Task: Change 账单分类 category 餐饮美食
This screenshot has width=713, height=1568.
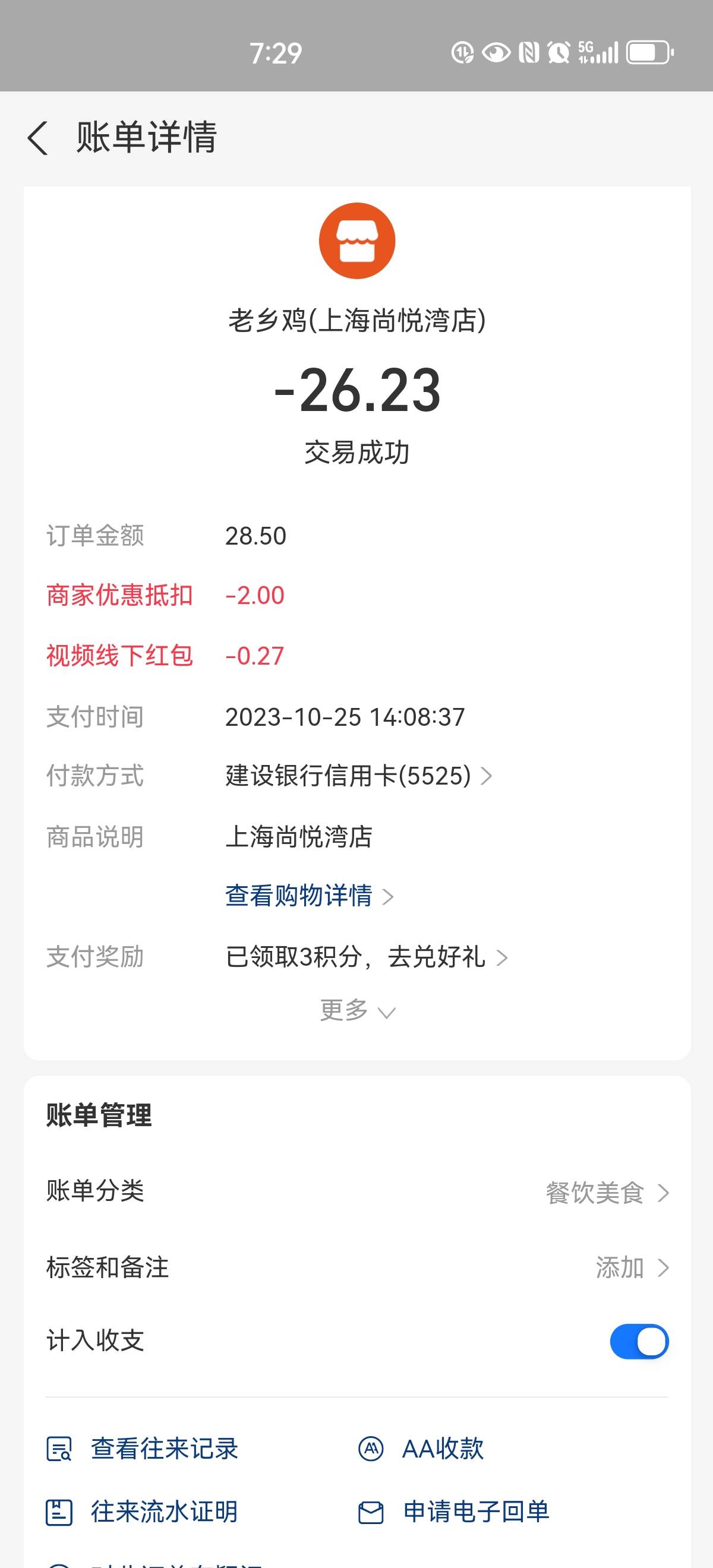Action: coord(357,1192)
